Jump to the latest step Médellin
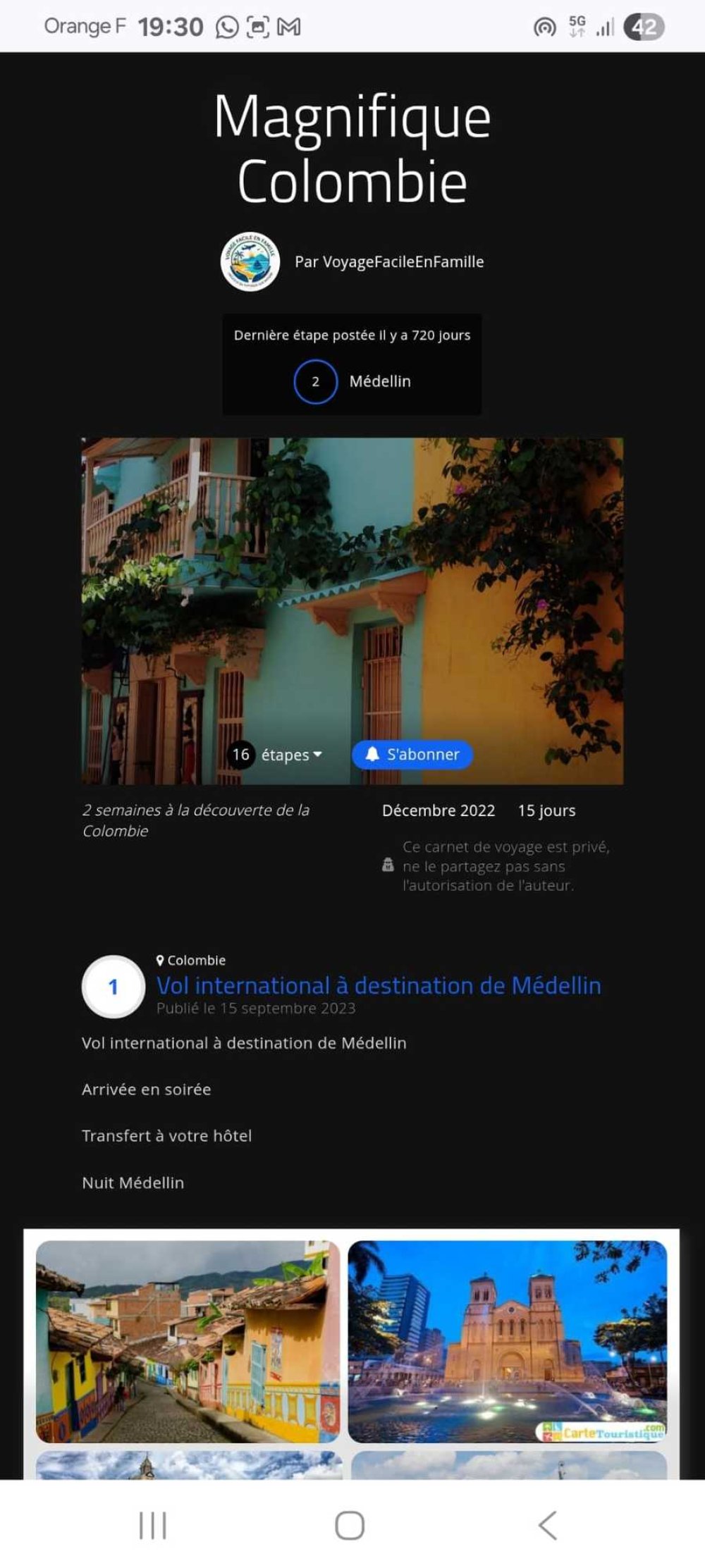Image resolution: width=705 pixels, height=1568 pixels. click(x=352, y=381)
